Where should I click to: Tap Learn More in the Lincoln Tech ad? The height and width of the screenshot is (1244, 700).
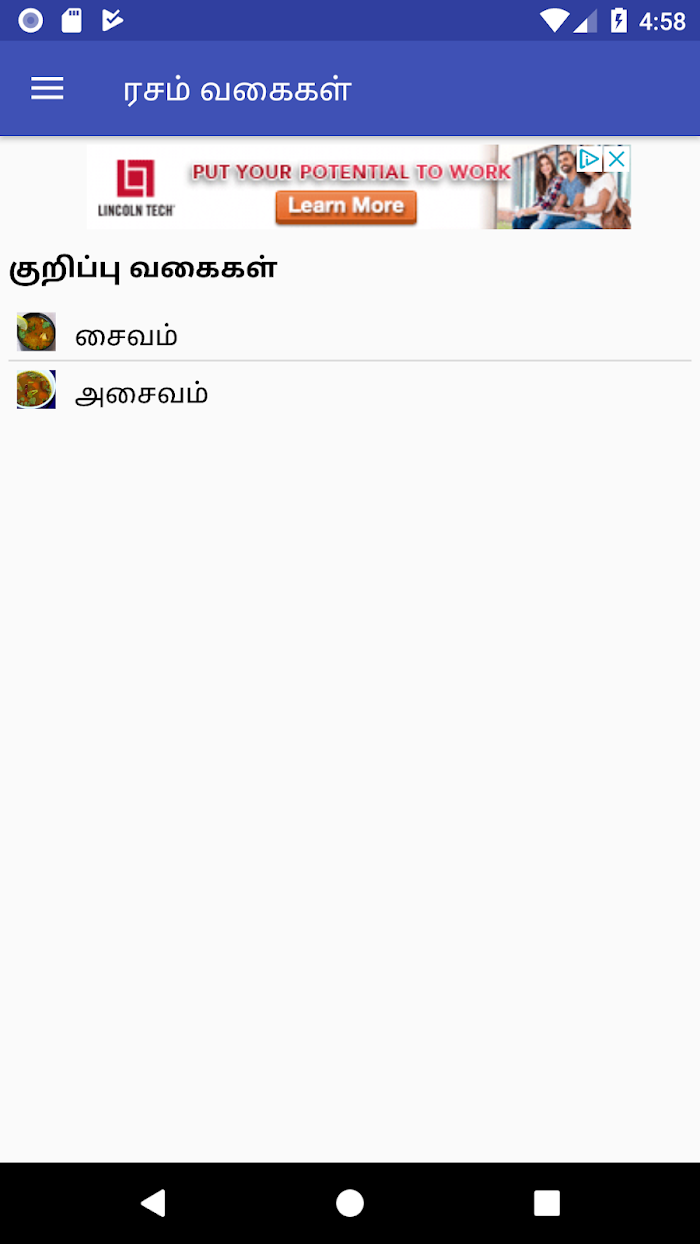(346, 206)
